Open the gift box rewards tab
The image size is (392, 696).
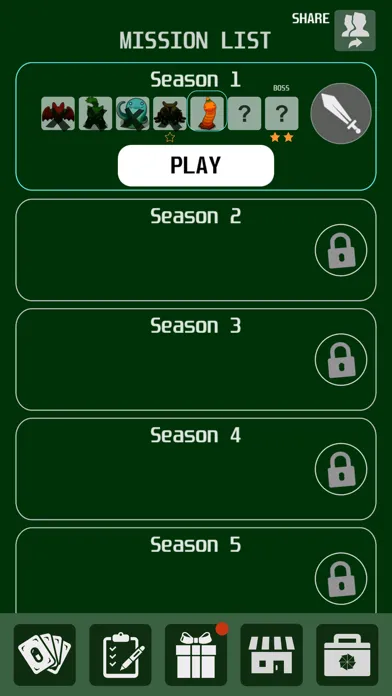pyautogui.click(x=196, y=655)
